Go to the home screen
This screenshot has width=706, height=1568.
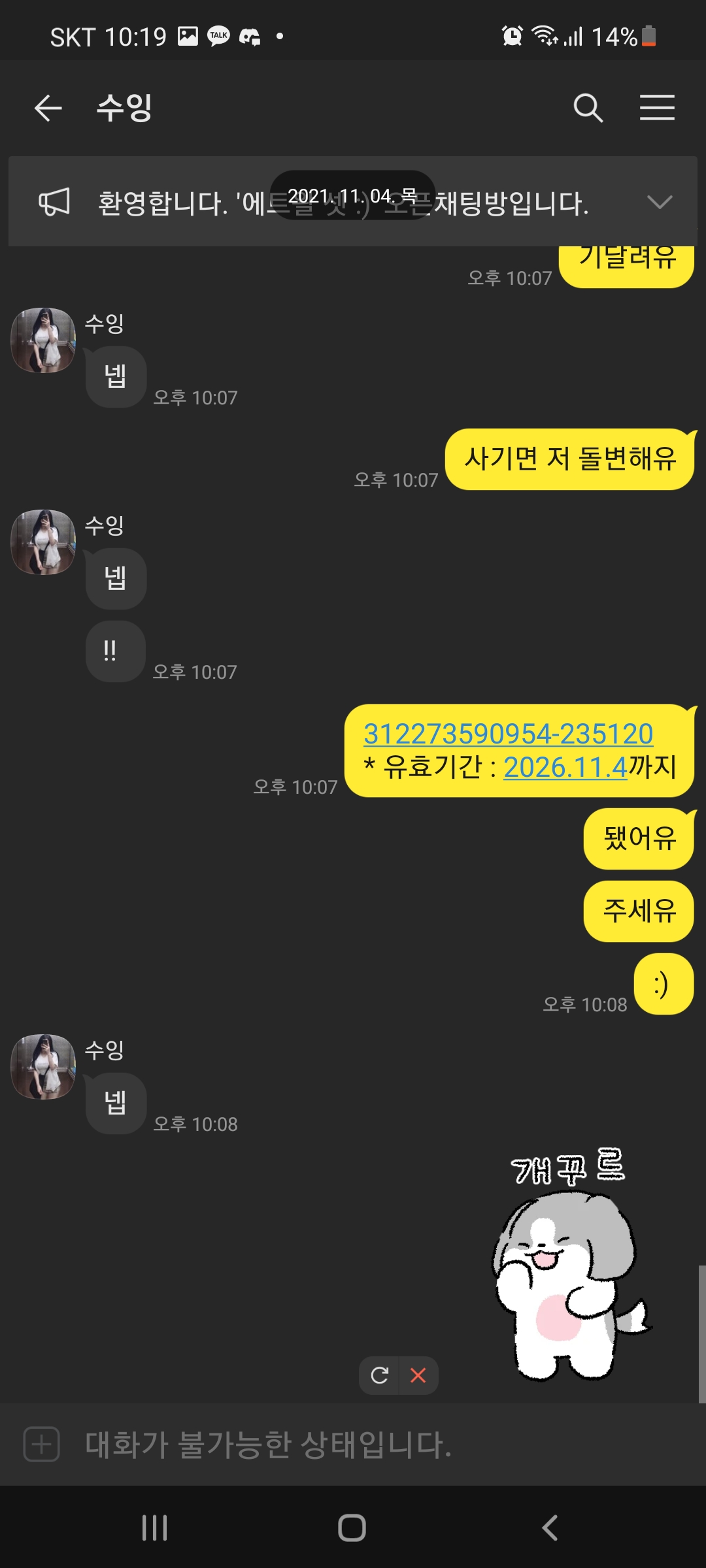click(352, 1527)
